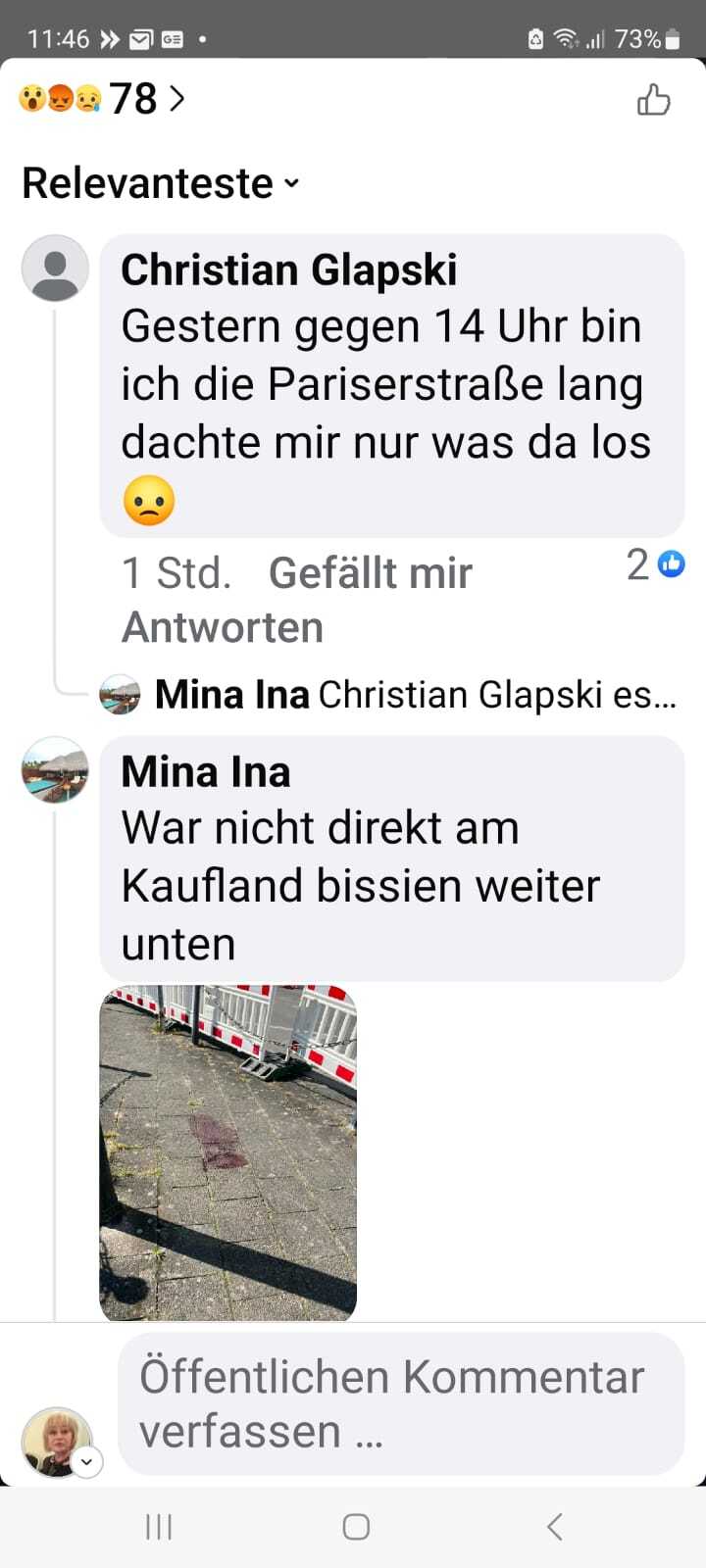Screen dimensions: 706x1568
Task: Go to the home screen via system button
Action: [356, 1527]
